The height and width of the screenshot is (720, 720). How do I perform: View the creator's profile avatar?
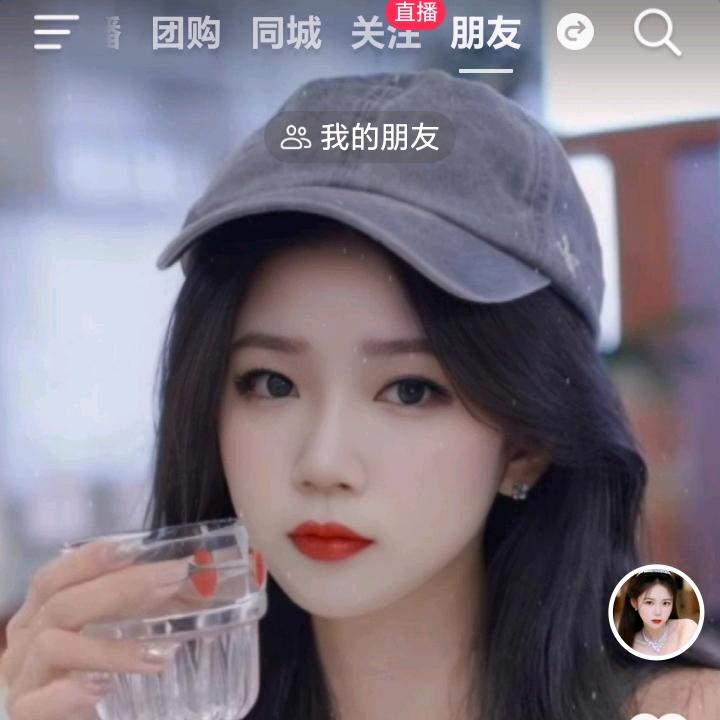click(656, 612)
